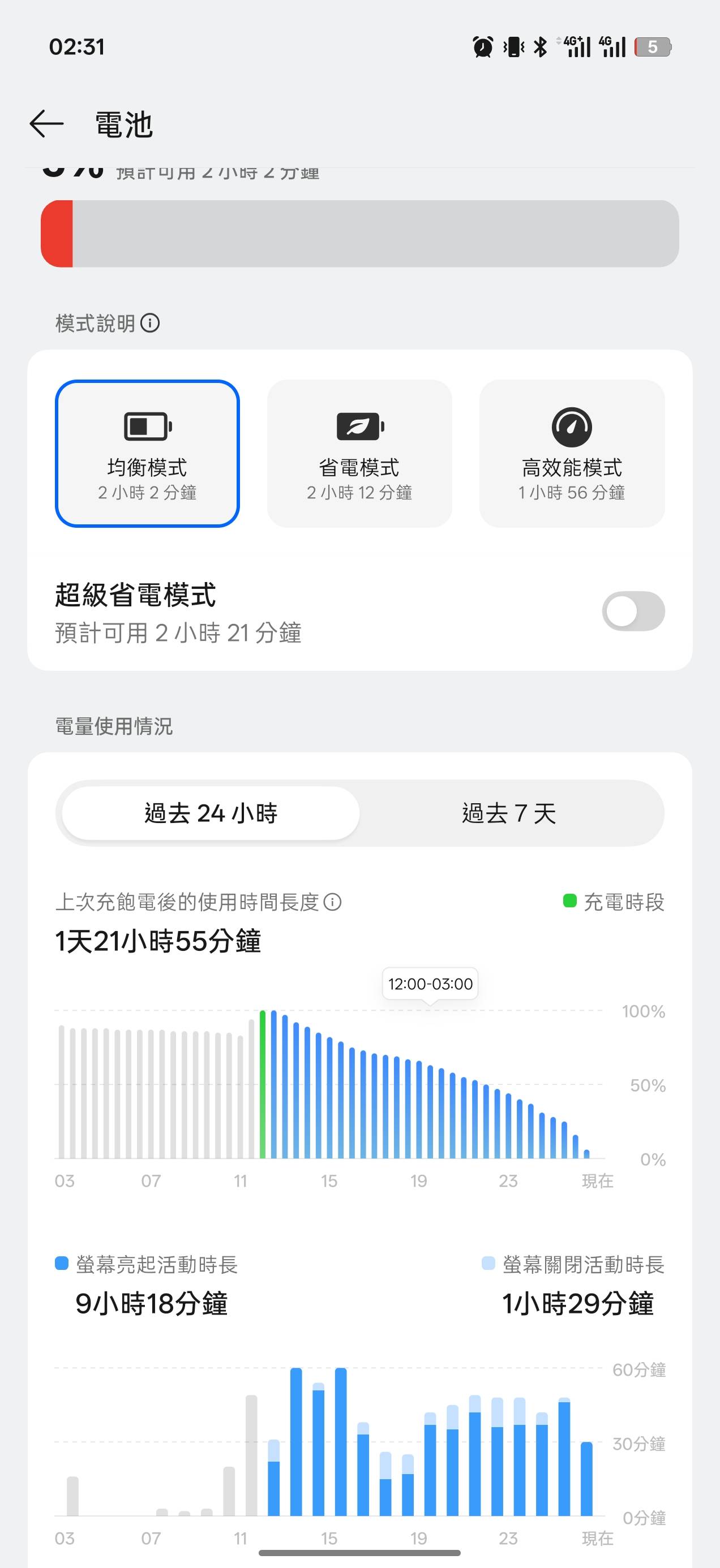Viewport: 720px width, 1568px height.
Task: Show the 過去 24 小時 usage tab
Action: click(x=211, y=813)
